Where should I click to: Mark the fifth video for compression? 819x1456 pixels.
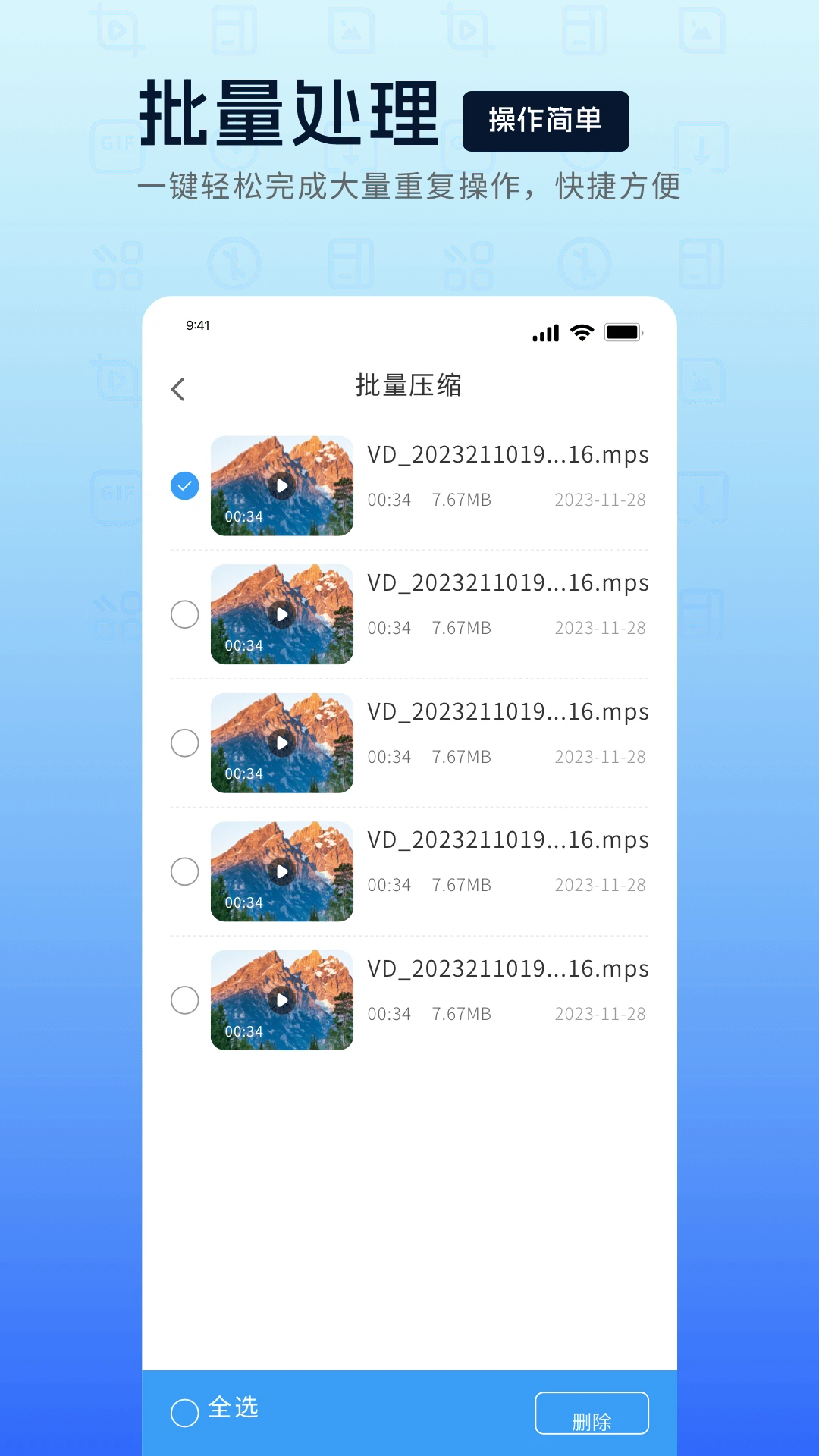184,1000
